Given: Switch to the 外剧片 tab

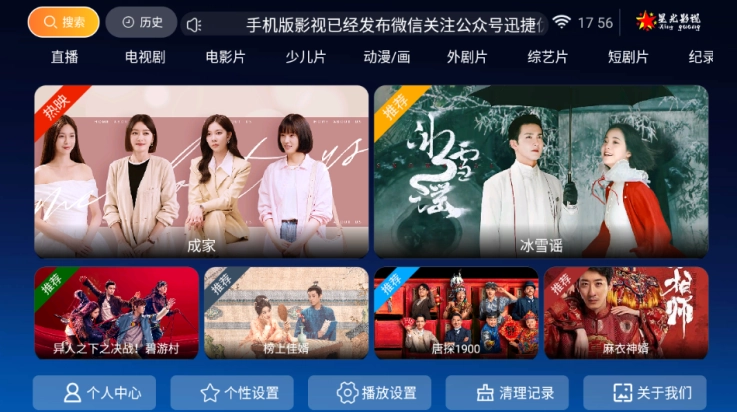Looking at the screenshot, I should tap(467, 57).
